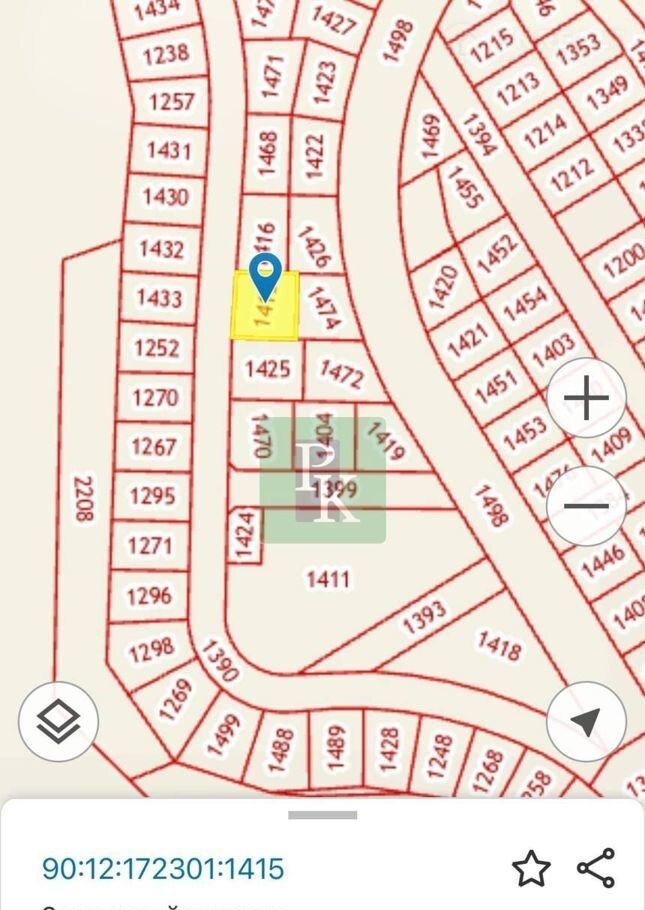Tap the bottom sheet drag handle

pos(322,815)
